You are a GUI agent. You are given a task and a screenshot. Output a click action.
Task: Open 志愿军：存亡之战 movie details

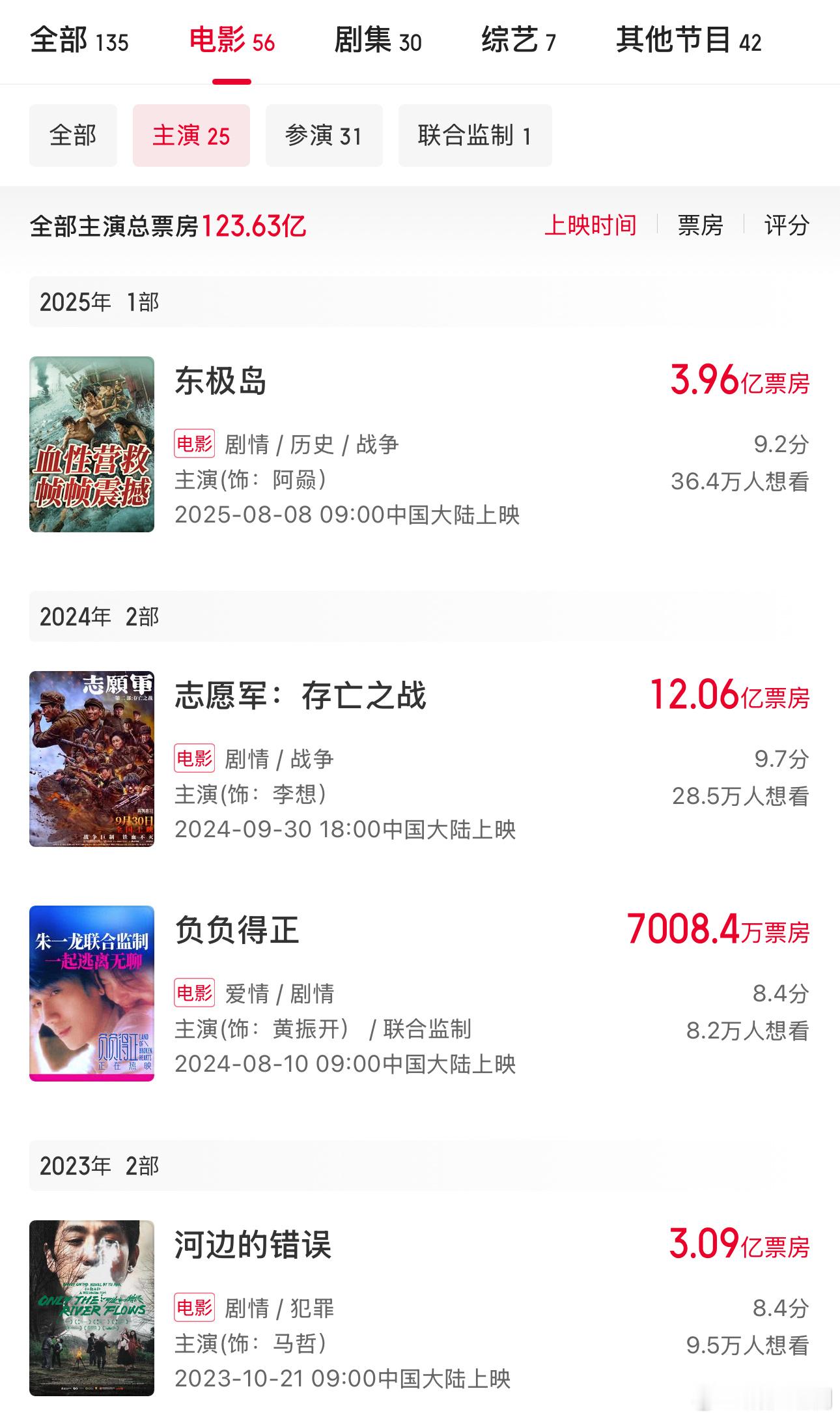pos(300,696)
